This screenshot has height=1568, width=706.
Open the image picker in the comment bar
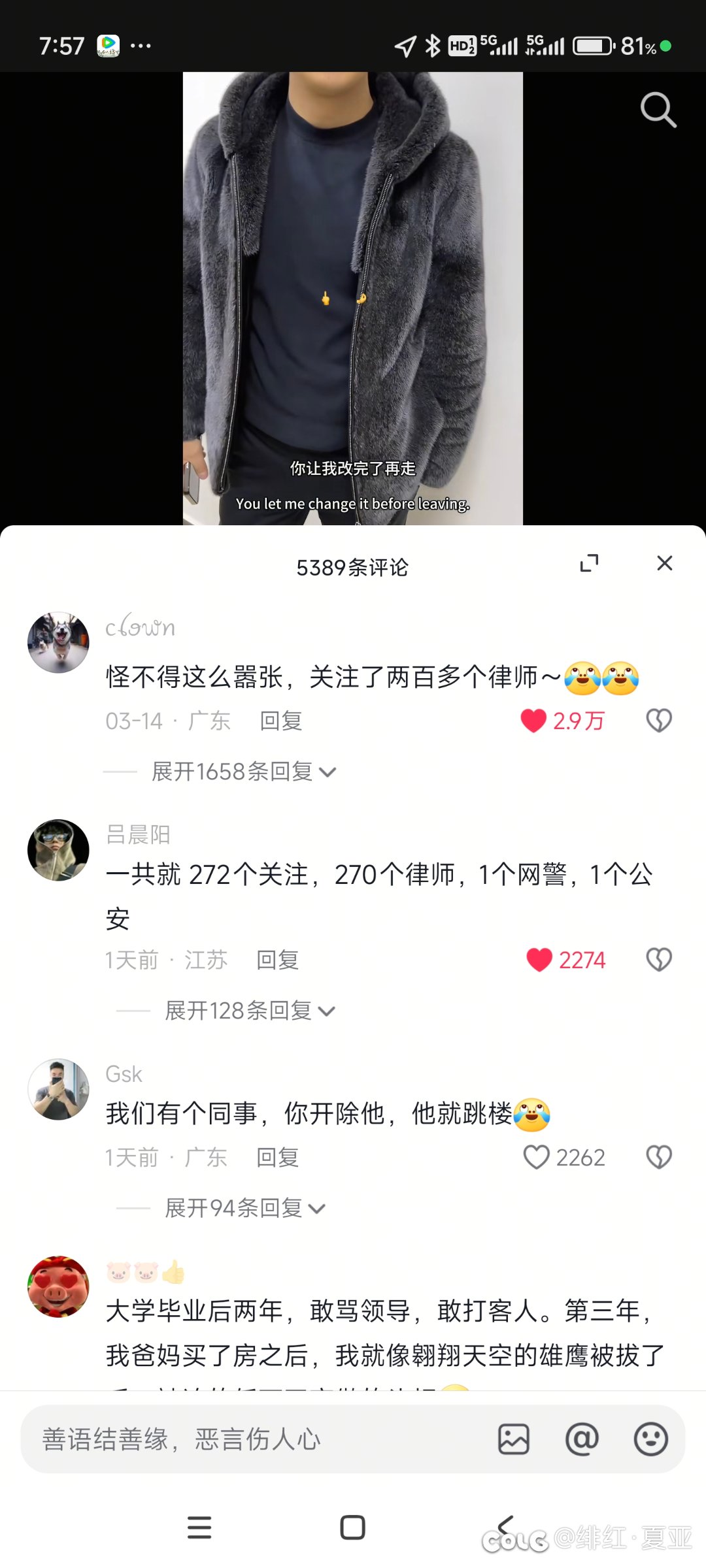[x=514, y=1439]
